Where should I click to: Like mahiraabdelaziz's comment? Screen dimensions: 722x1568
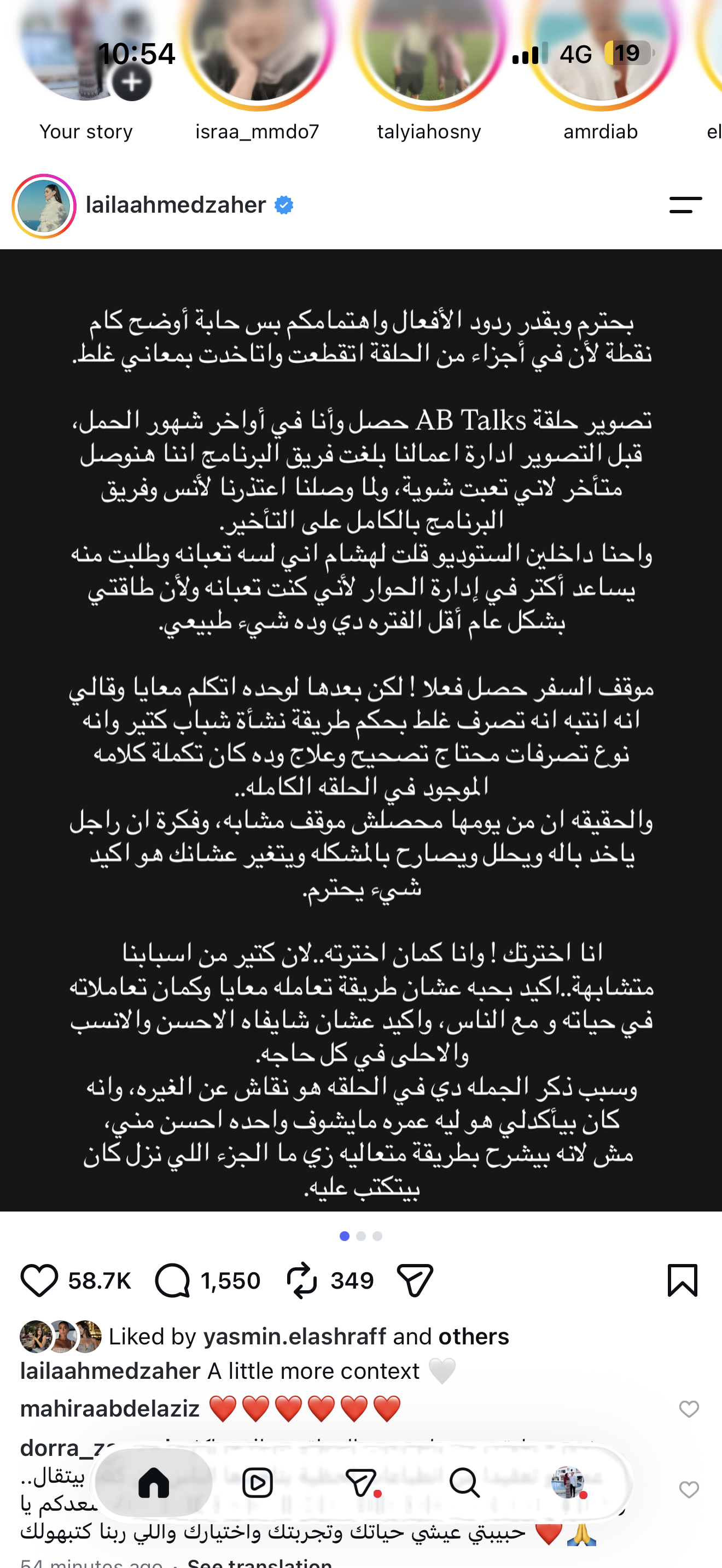click(689, 1408)
